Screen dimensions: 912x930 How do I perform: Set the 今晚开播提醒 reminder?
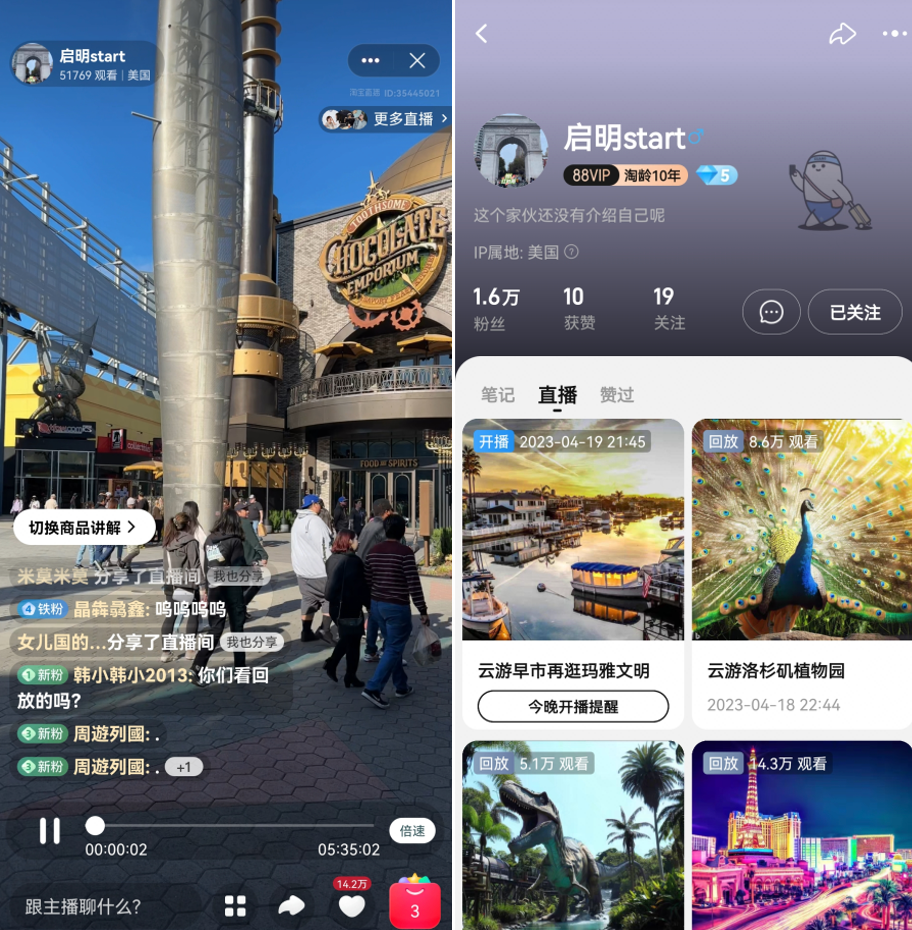pyautogui.click(x=573, y=706)
